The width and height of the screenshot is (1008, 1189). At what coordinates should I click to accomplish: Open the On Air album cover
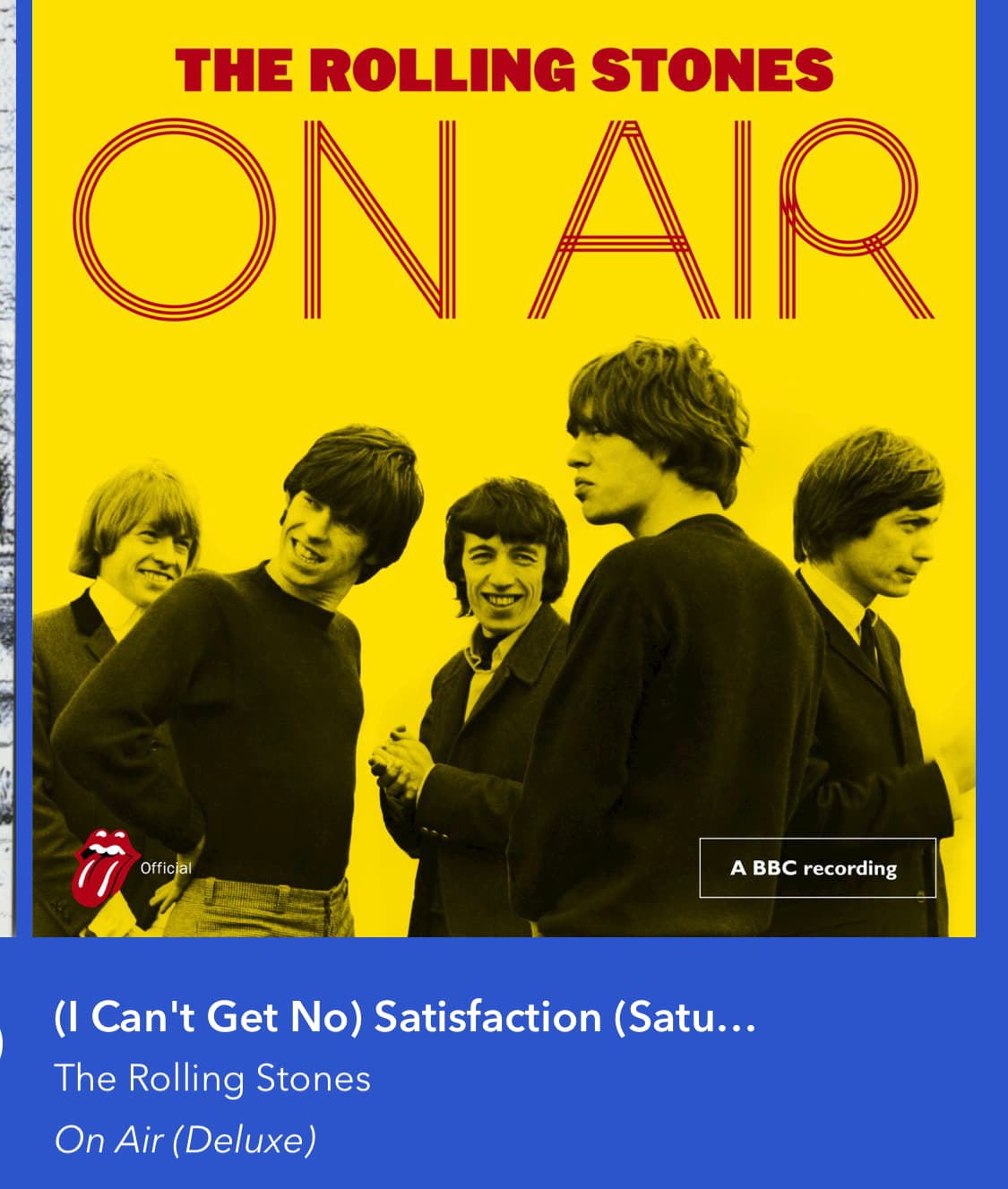(504, 466)
